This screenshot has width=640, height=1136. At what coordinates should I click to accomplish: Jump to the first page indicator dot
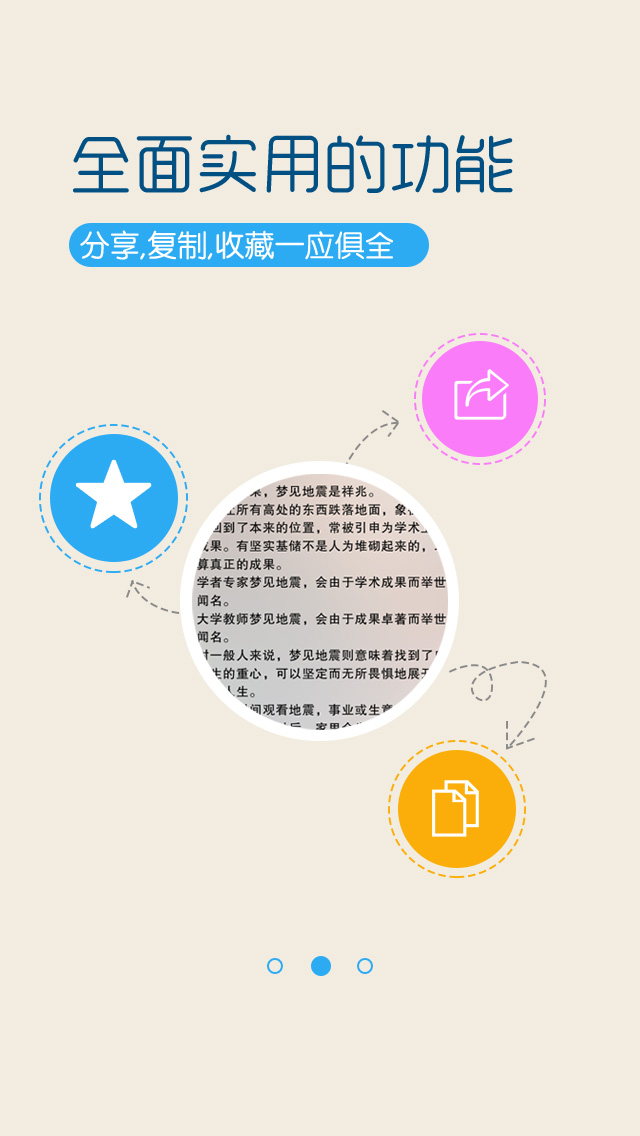click(275, 966)
